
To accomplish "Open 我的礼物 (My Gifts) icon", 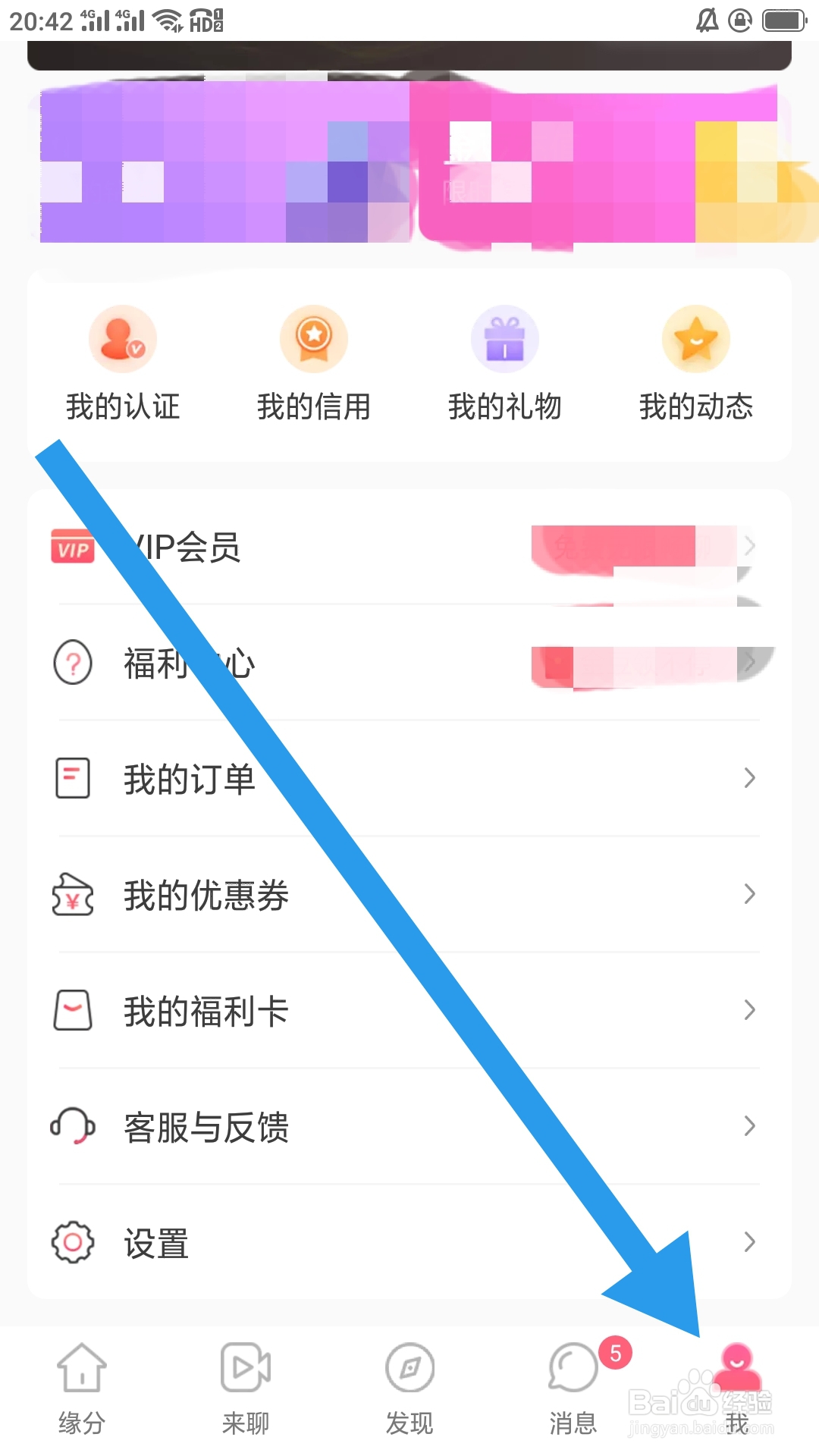I will [504, 339].
